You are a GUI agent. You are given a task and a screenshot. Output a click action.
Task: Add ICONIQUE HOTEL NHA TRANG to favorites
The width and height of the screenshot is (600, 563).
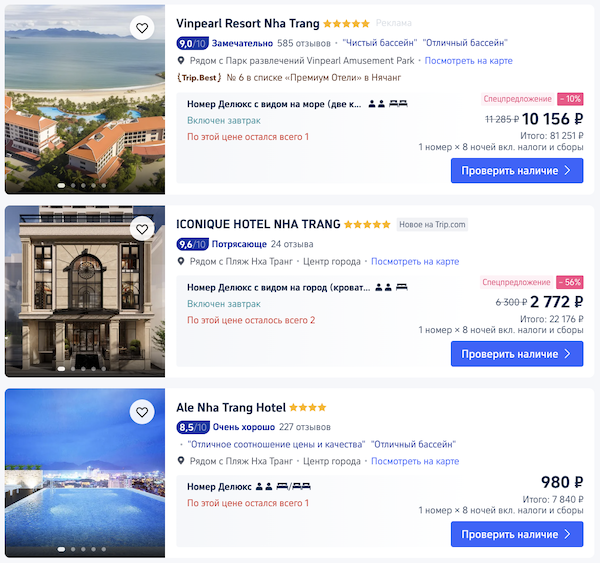pyautogui.click(x=142, y=230)
